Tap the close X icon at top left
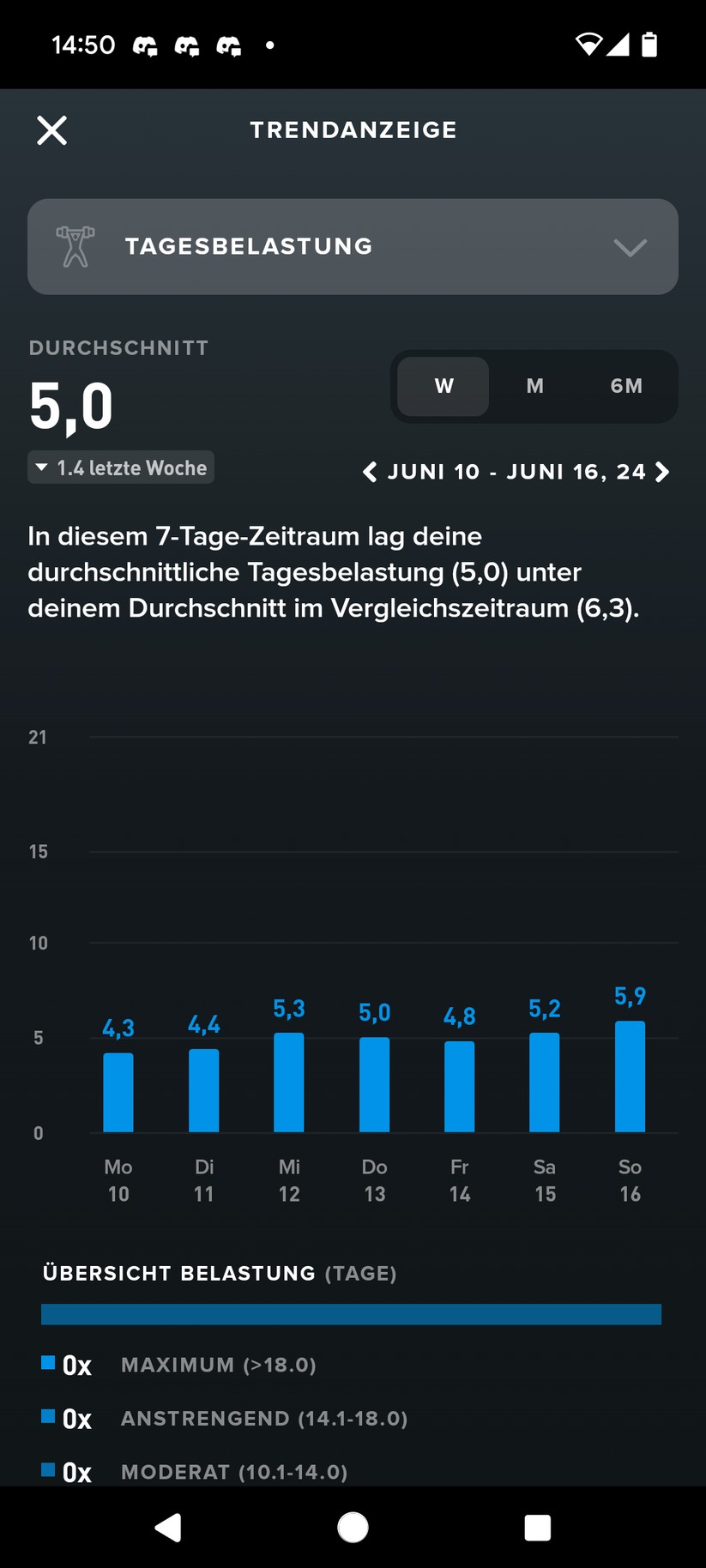The width and height of the screenshot is (706, 1568). [x=51, y=130]
